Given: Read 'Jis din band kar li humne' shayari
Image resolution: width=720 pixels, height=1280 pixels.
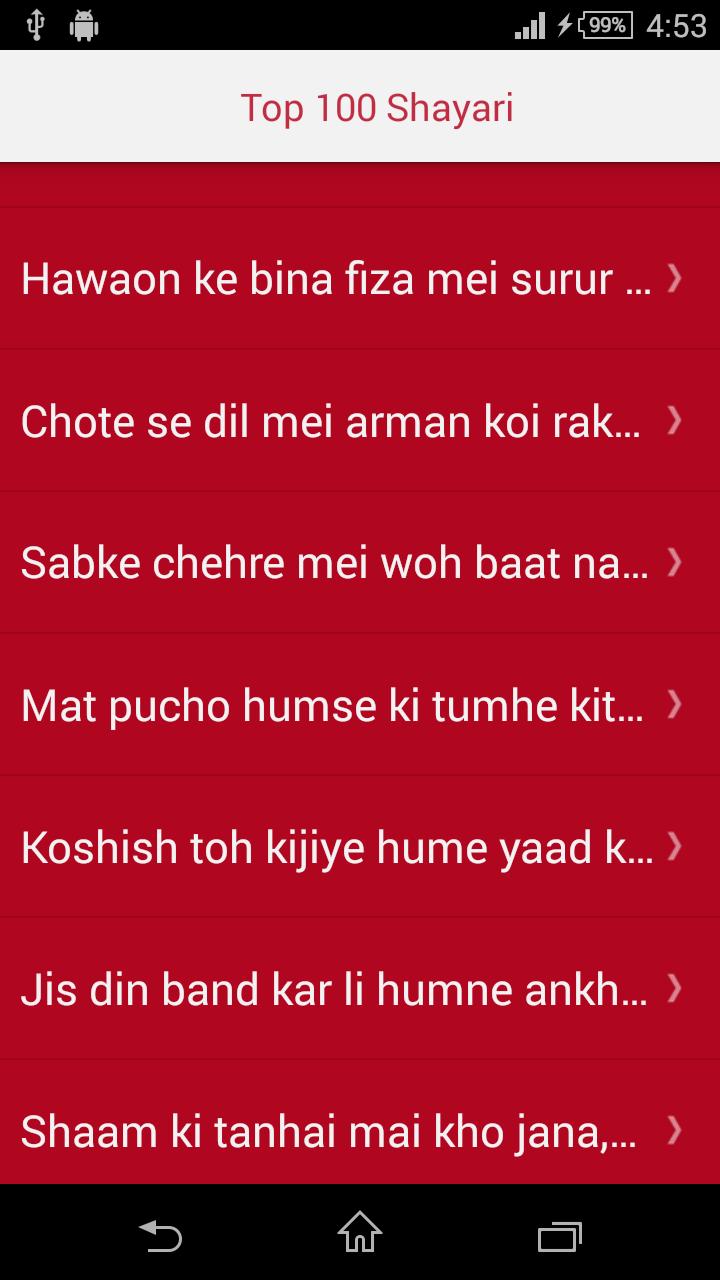Looking at the screenshot, I should pyautogui.click(x=340, y=989).
